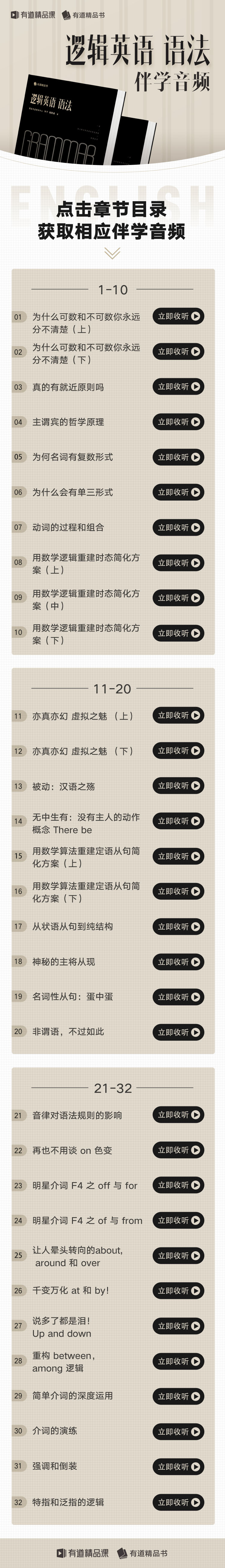Play chapter 05 为何名词有复数形式

[178, 457]
